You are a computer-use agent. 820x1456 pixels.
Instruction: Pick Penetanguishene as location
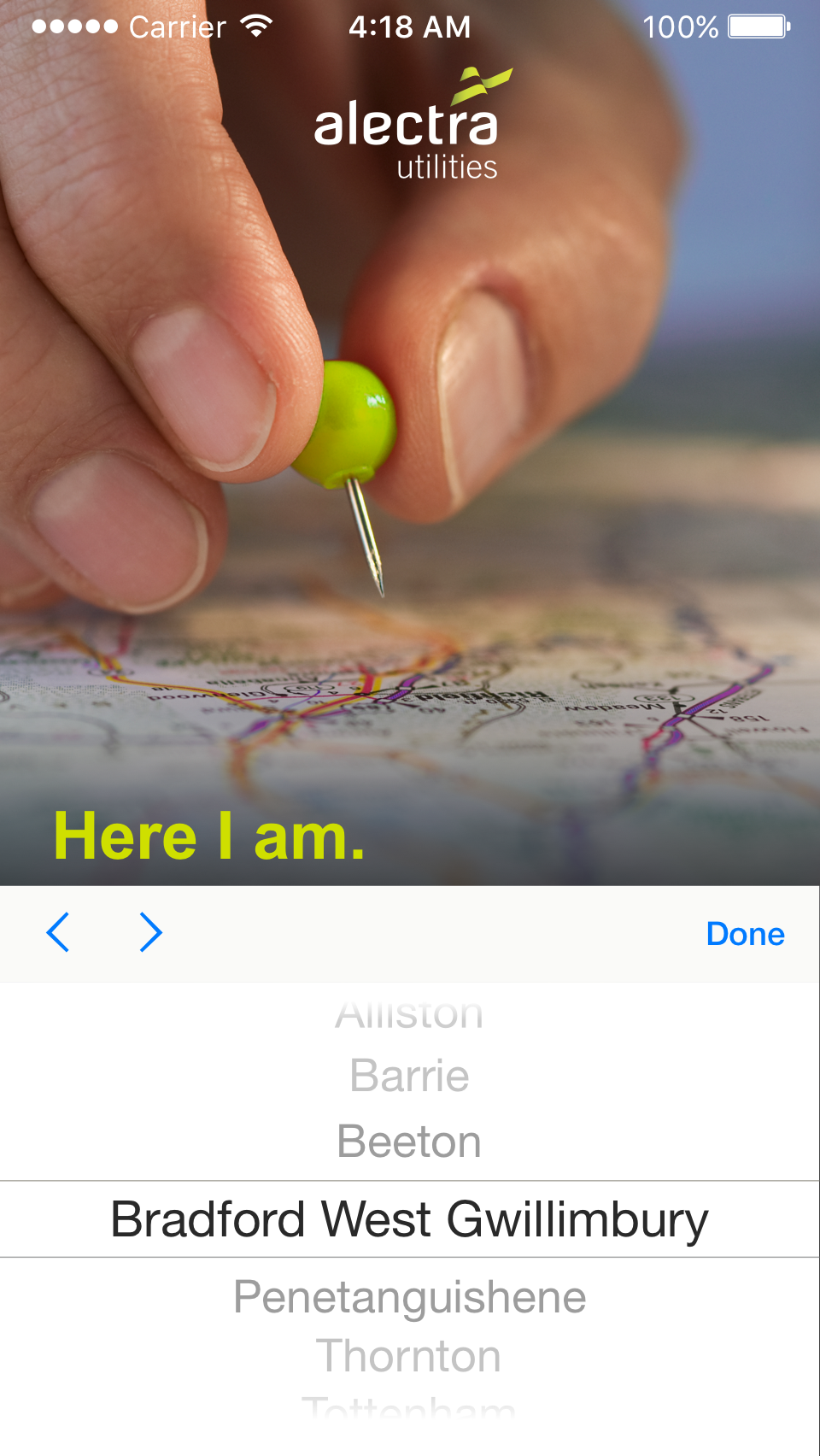pyautogui.click(x=409, y=1297)
